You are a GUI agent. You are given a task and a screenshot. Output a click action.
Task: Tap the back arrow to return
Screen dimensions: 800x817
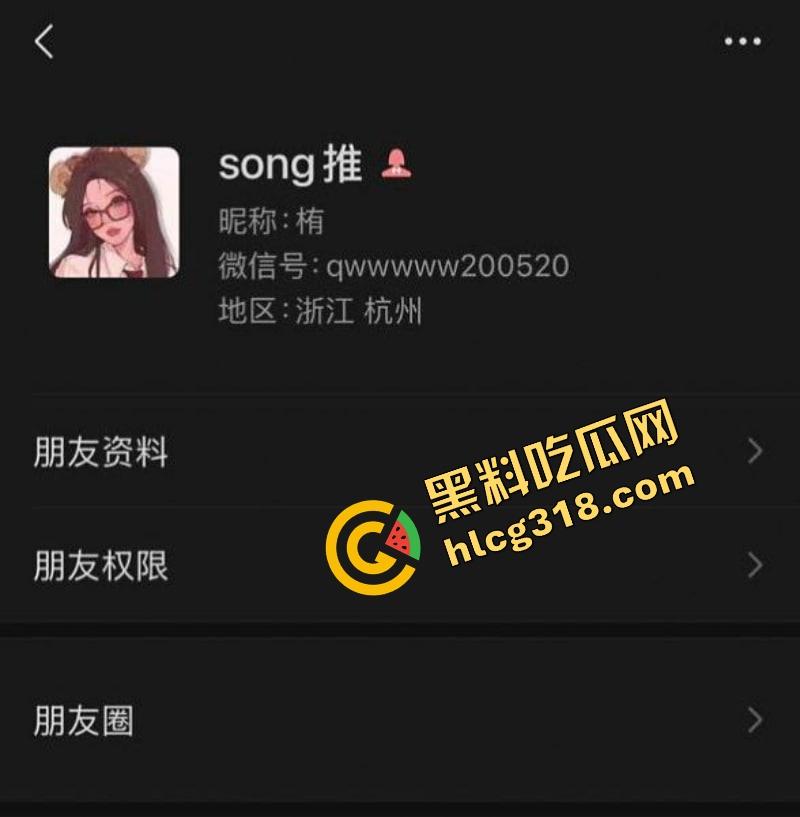coord(45,43)
